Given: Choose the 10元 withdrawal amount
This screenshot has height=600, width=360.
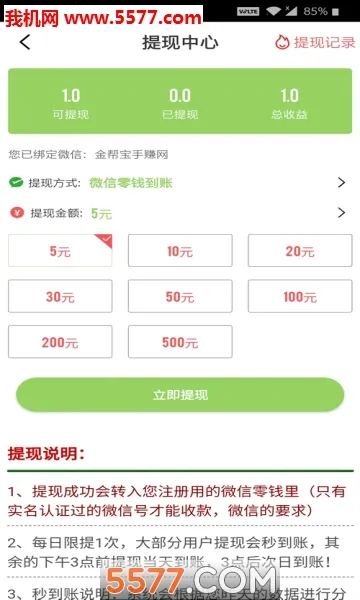Looking at the screenshot, I should click(x=180, y=251).
